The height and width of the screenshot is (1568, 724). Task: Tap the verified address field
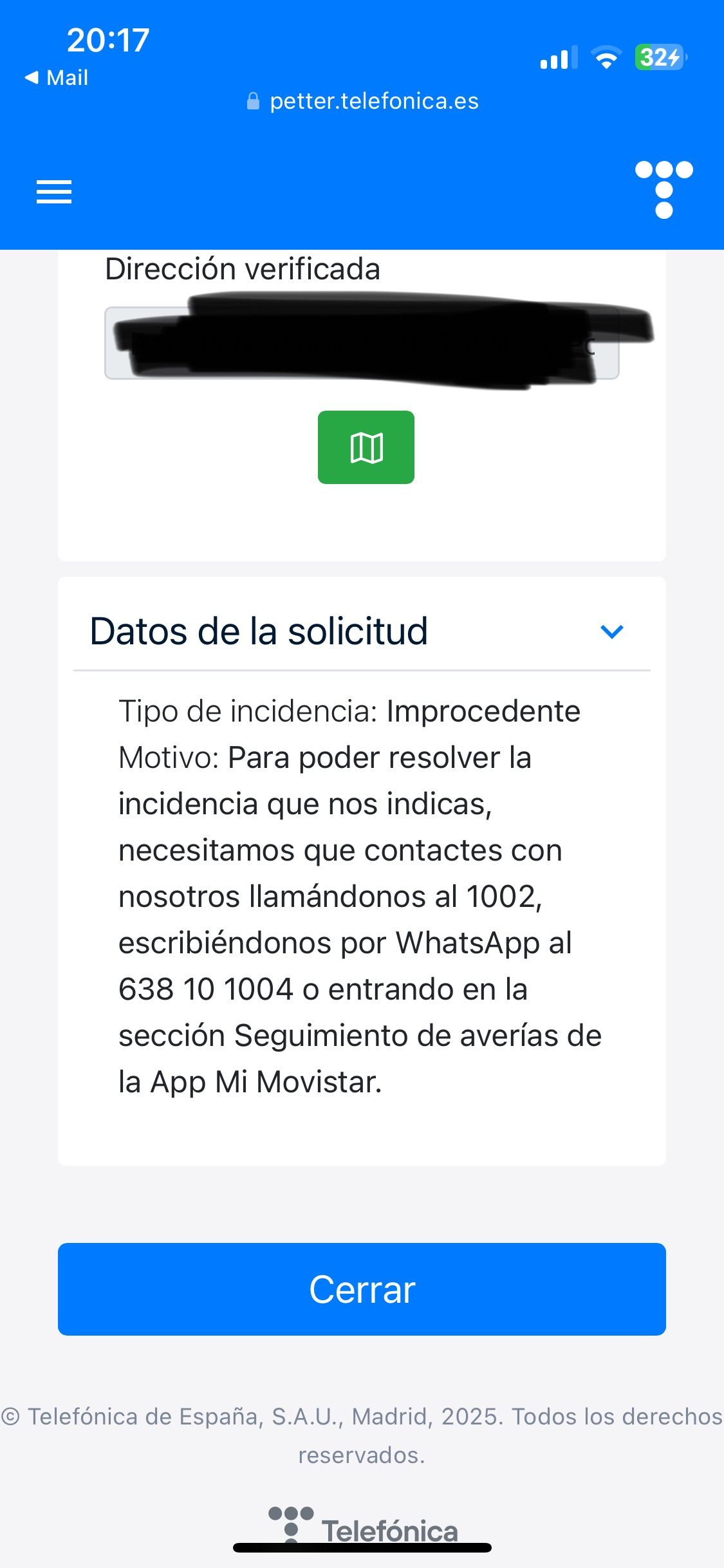[x=362, y=343]
